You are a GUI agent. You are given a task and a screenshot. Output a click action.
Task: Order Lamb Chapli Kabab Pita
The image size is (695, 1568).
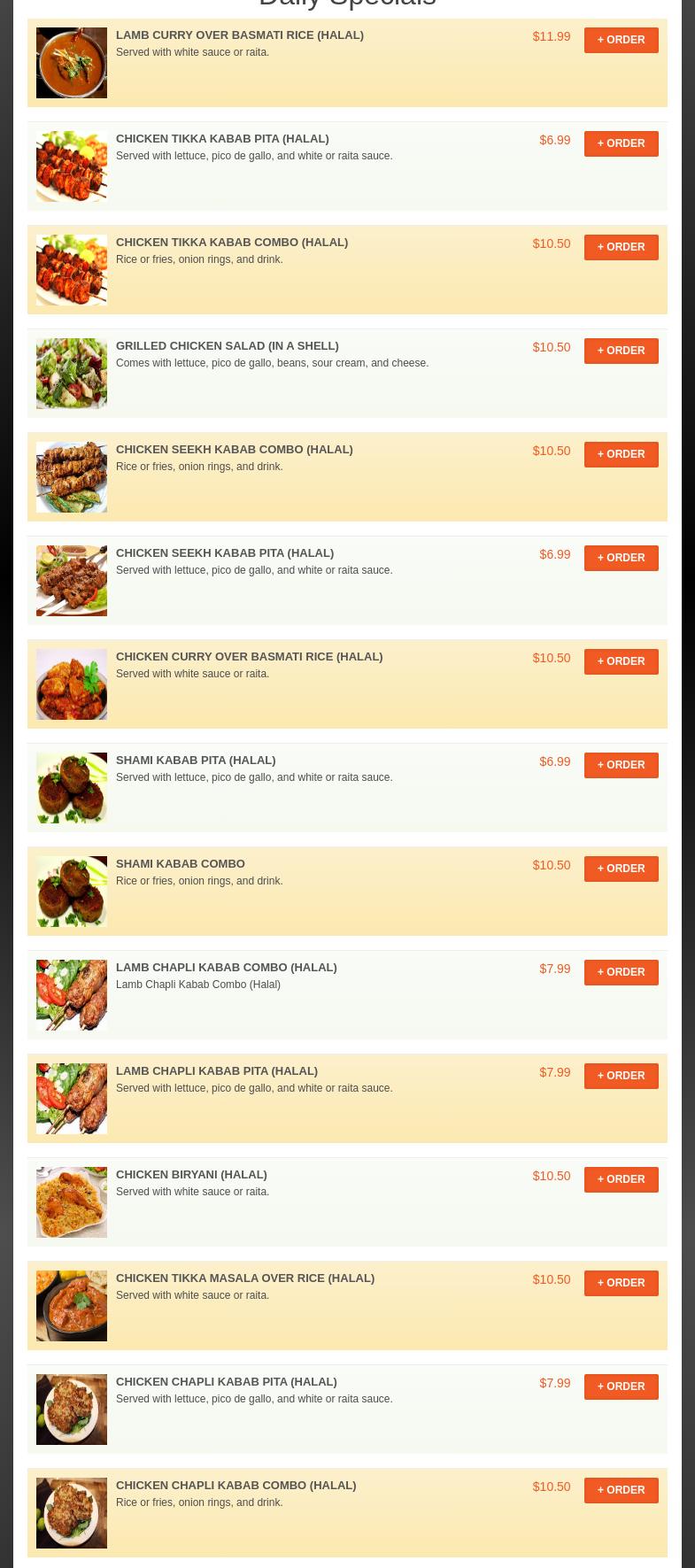pos(621,1076)
